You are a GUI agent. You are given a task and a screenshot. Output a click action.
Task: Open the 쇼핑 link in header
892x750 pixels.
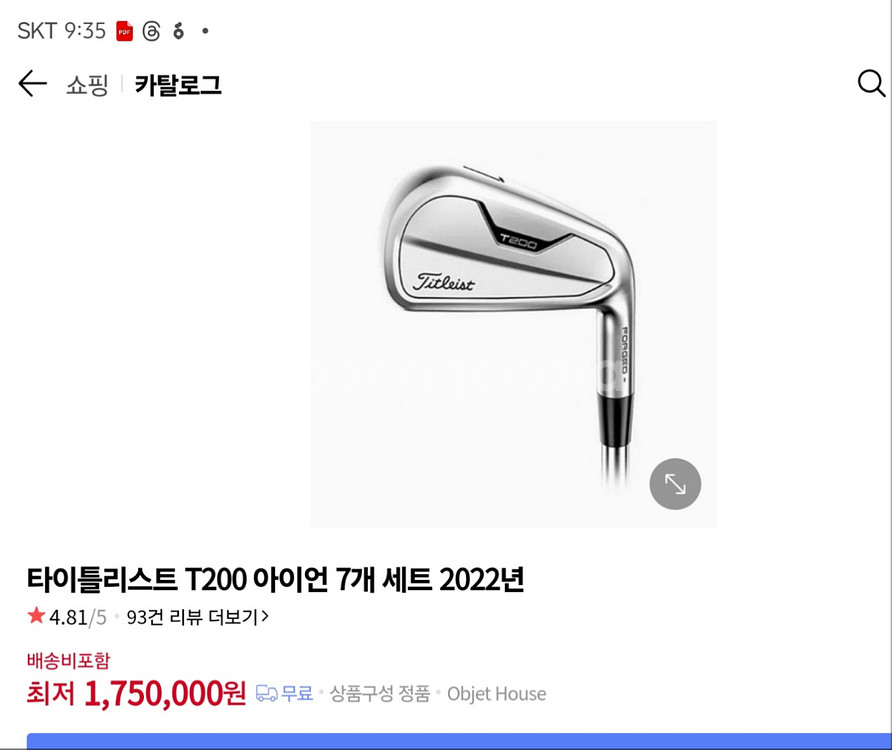[x=87, y=85]
